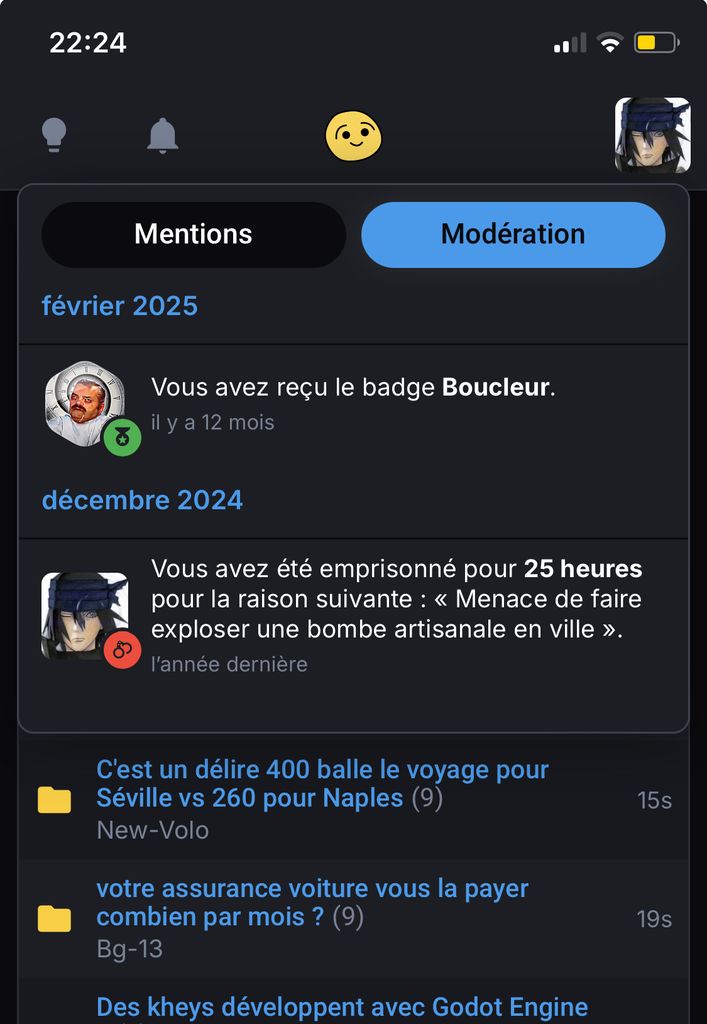The height and width of the screenshot is (1024, 707).
Task: Open the Boucleur badge notification
Action: [353, 403]
